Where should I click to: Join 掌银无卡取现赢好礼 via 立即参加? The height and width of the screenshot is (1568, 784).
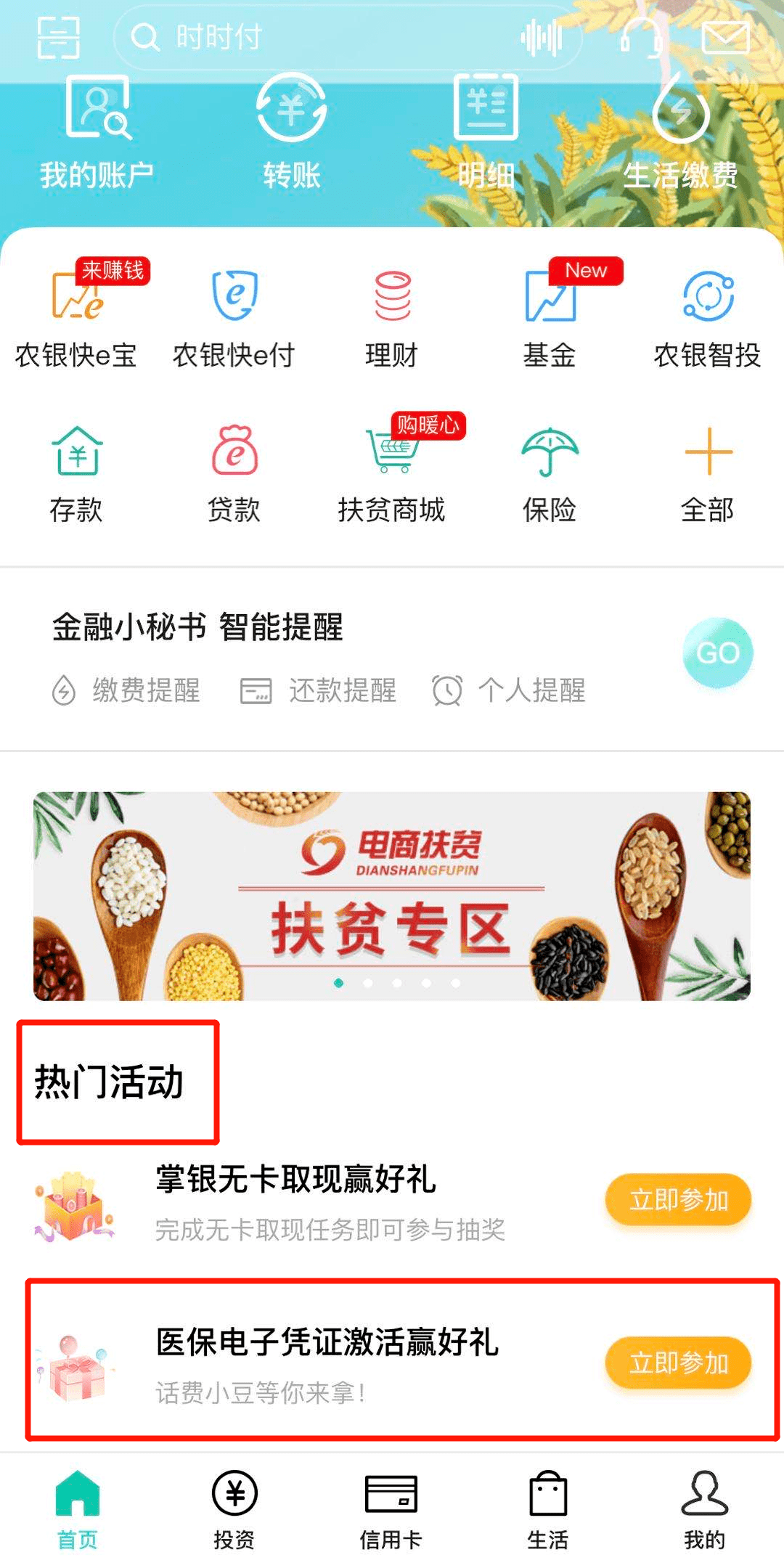[678, 1200]
